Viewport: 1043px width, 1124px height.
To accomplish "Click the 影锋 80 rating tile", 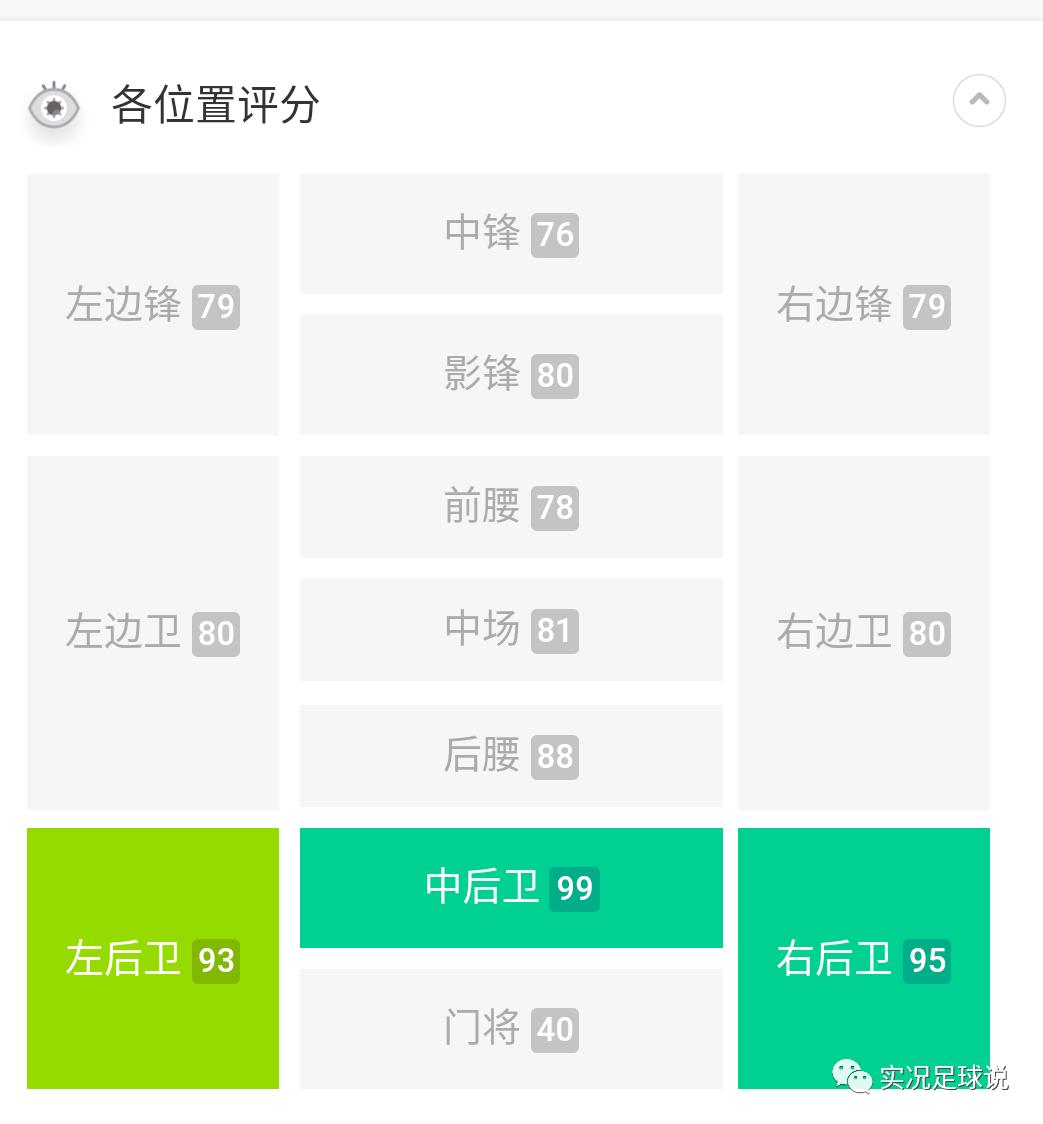I will (x=511, y=375).
